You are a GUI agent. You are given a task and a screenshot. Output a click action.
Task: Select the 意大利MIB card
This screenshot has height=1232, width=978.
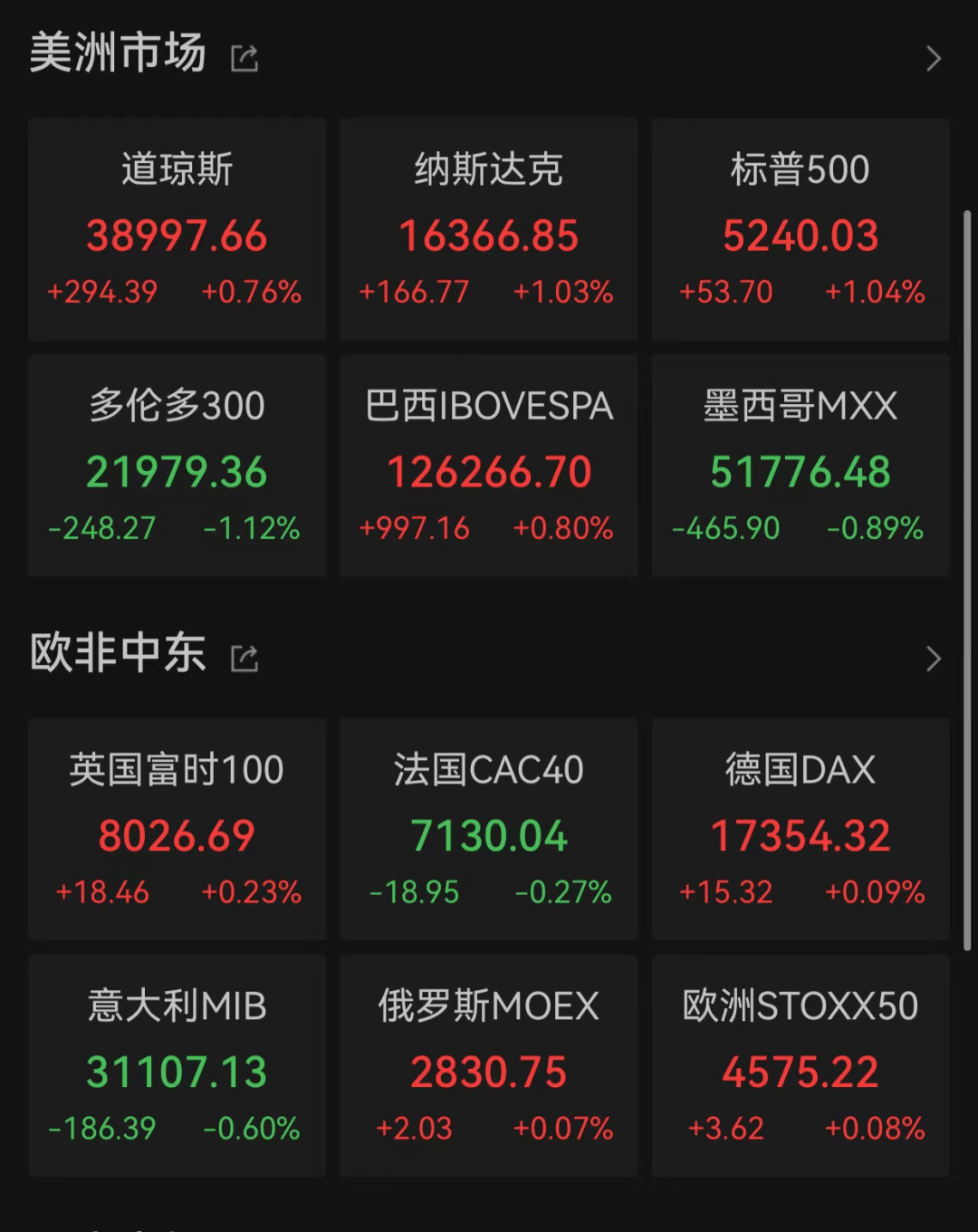pos(177,1066)
